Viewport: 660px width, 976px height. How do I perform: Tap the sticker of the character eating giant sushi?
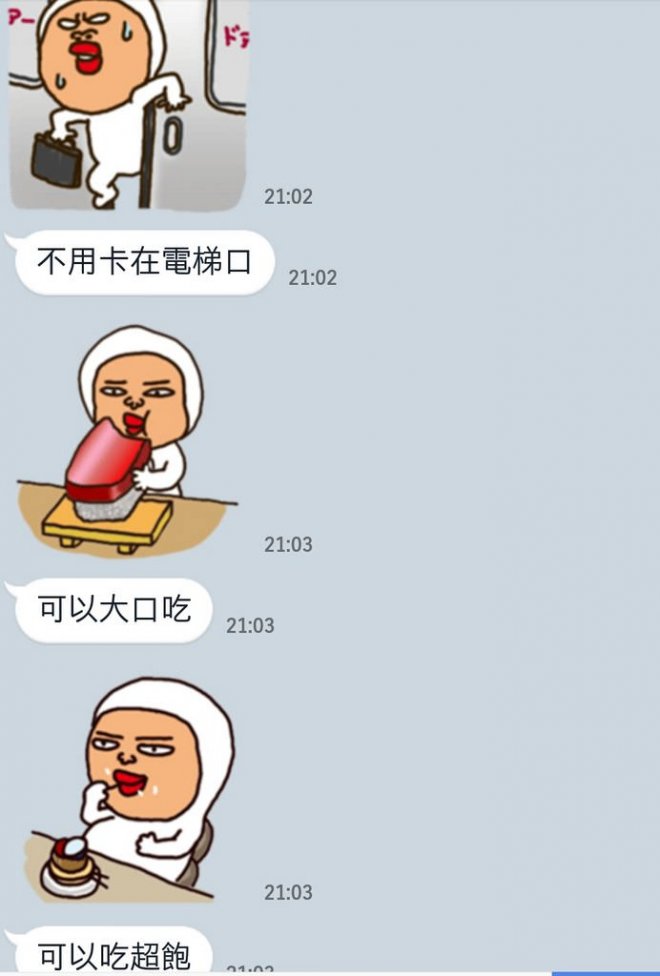pyautogui.click(x=130, y=440)
